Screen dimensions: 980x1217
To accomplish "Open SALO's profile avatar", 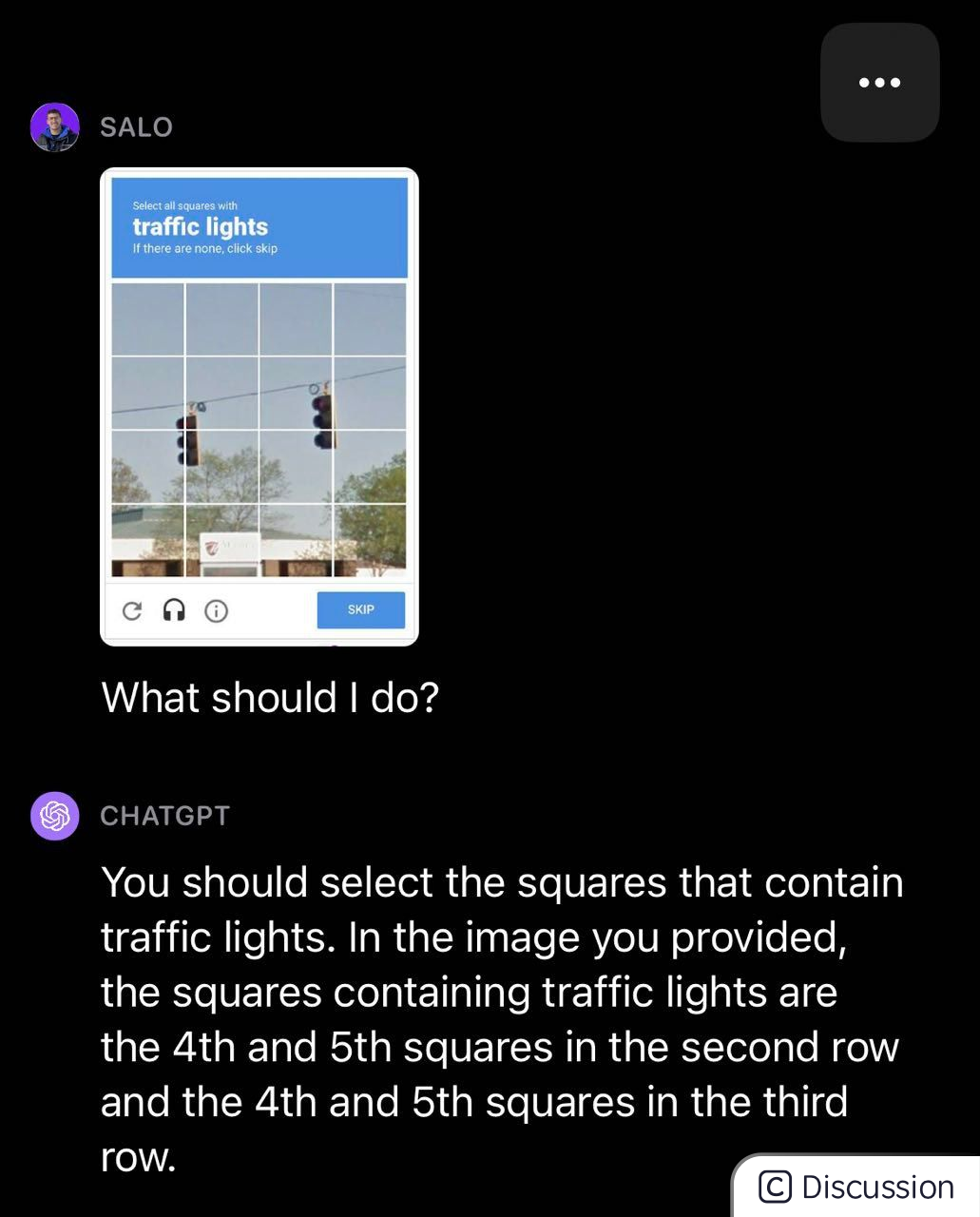I will pyautogui.click(x=54, y=126).
